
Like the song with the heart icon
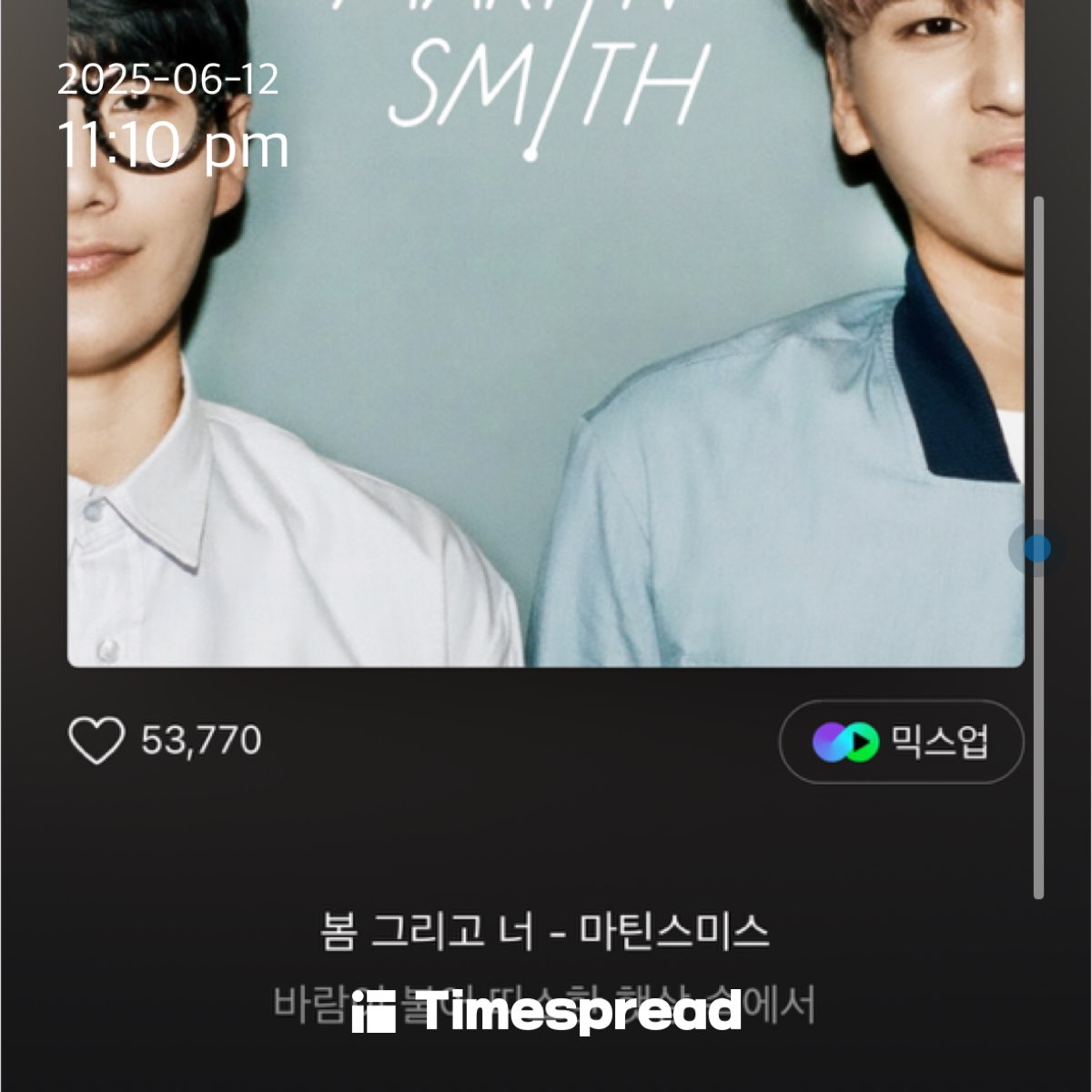(96, 740)
